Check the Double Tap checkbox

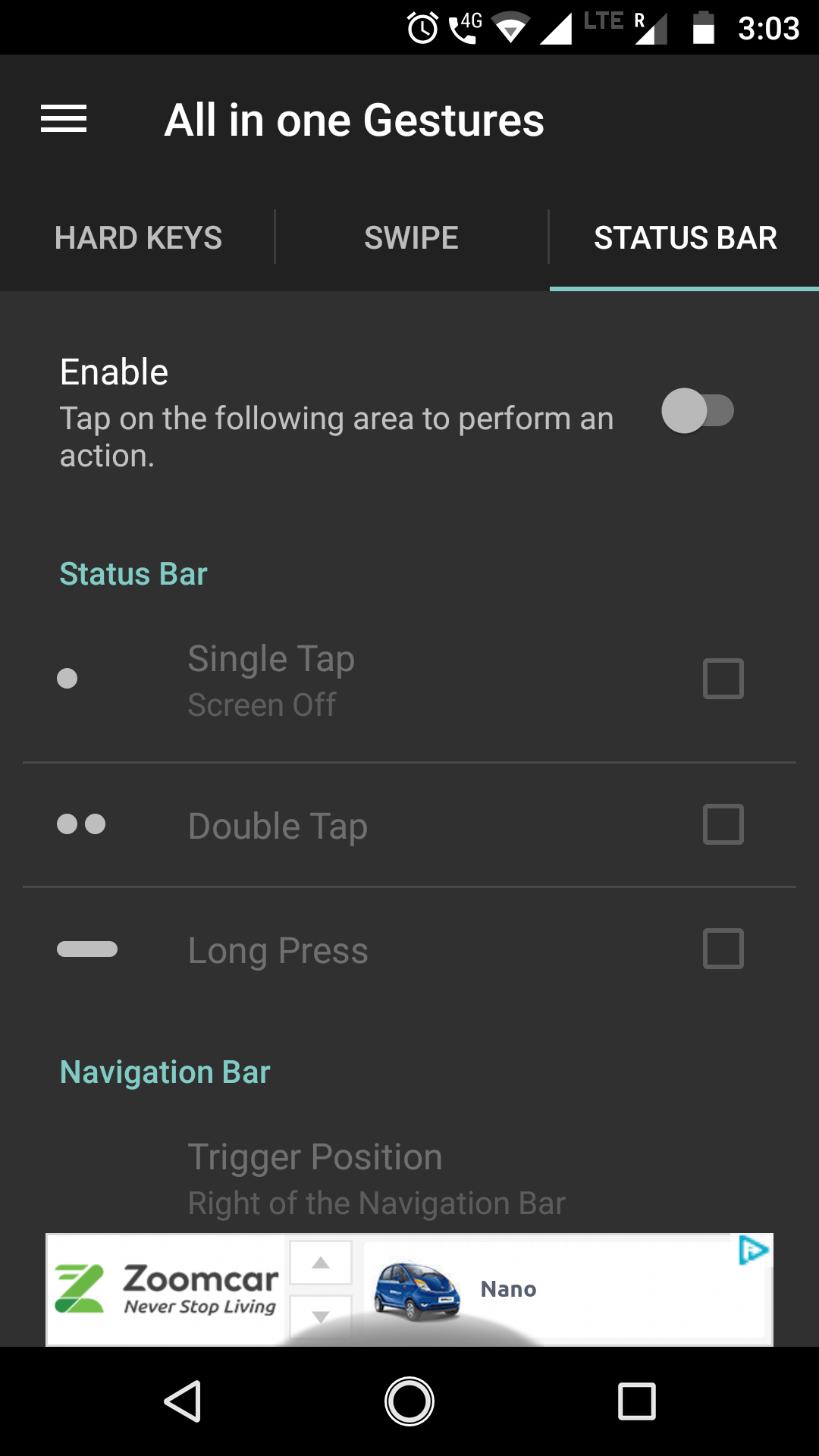(723, 824)
